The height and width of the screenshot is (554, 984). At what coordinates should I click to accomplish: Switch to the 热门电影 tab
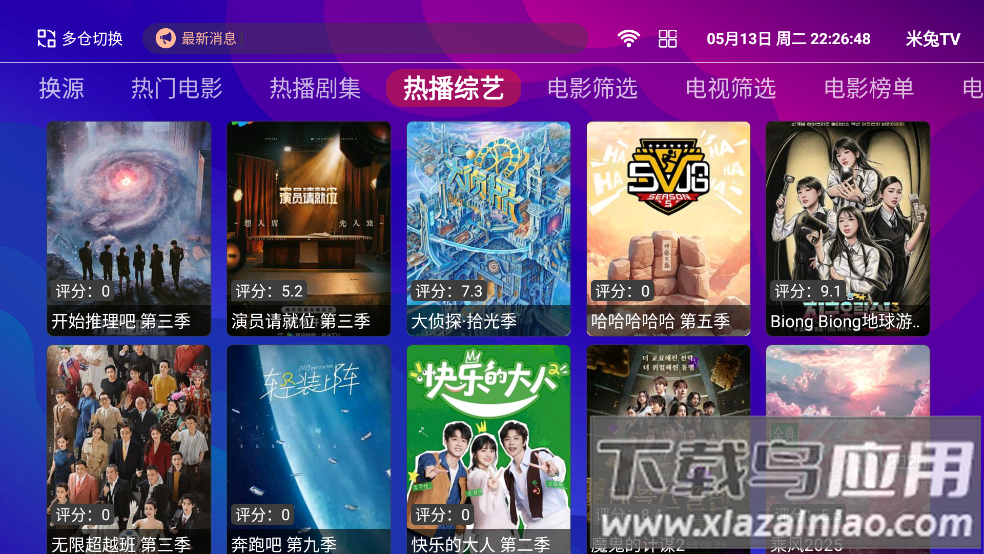click(176, 88)
